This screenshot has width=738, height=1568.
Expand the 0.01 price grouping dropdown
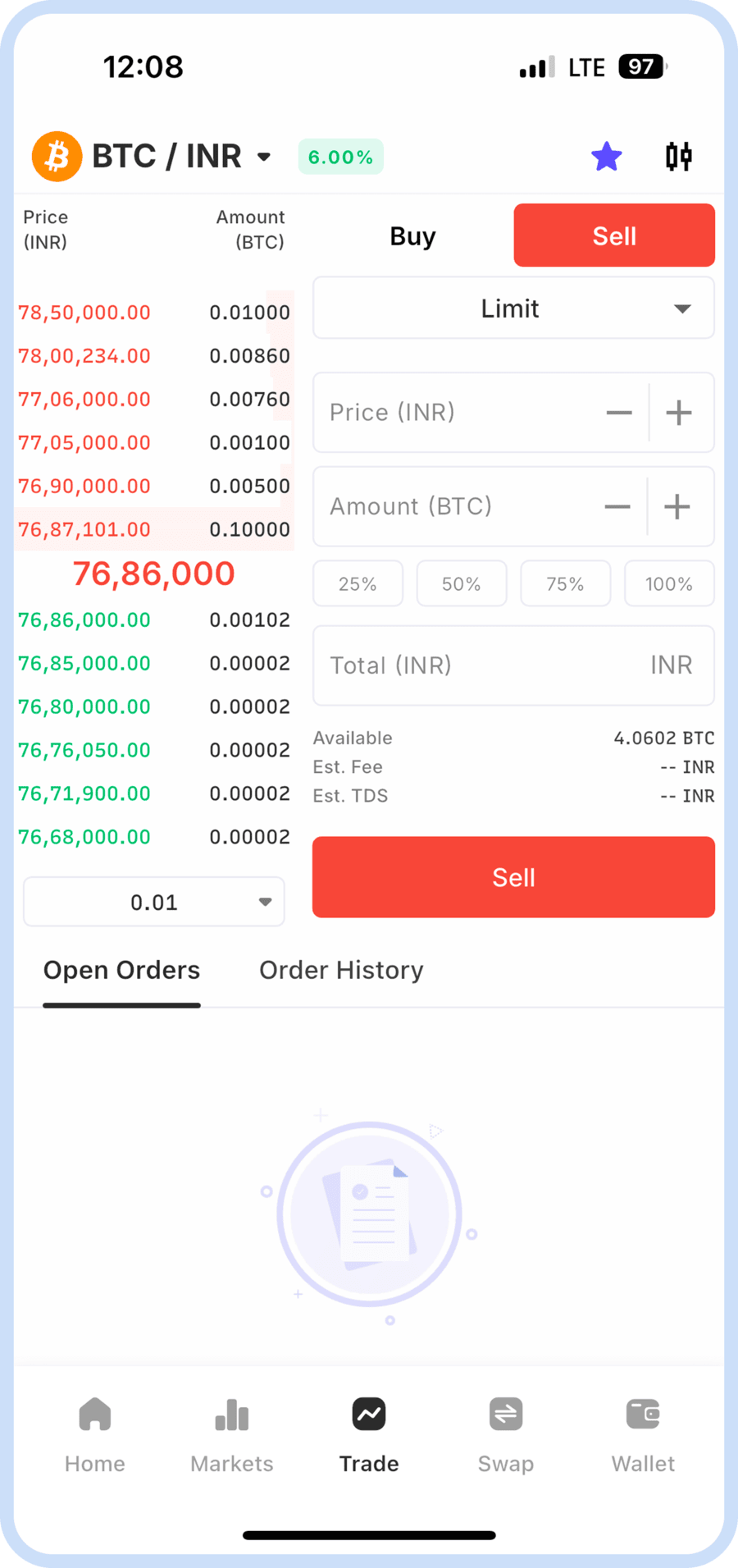click(x=154, y=902)
